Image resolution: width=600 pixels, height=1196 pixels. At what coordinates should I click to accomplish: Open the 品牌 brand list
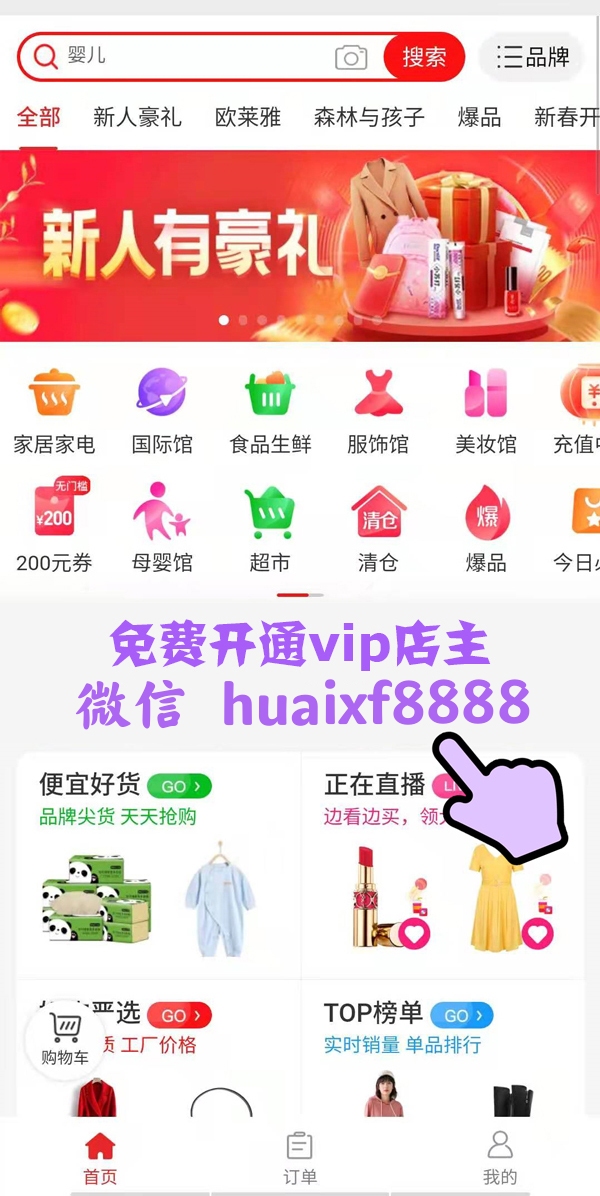(x=533, y=57)
